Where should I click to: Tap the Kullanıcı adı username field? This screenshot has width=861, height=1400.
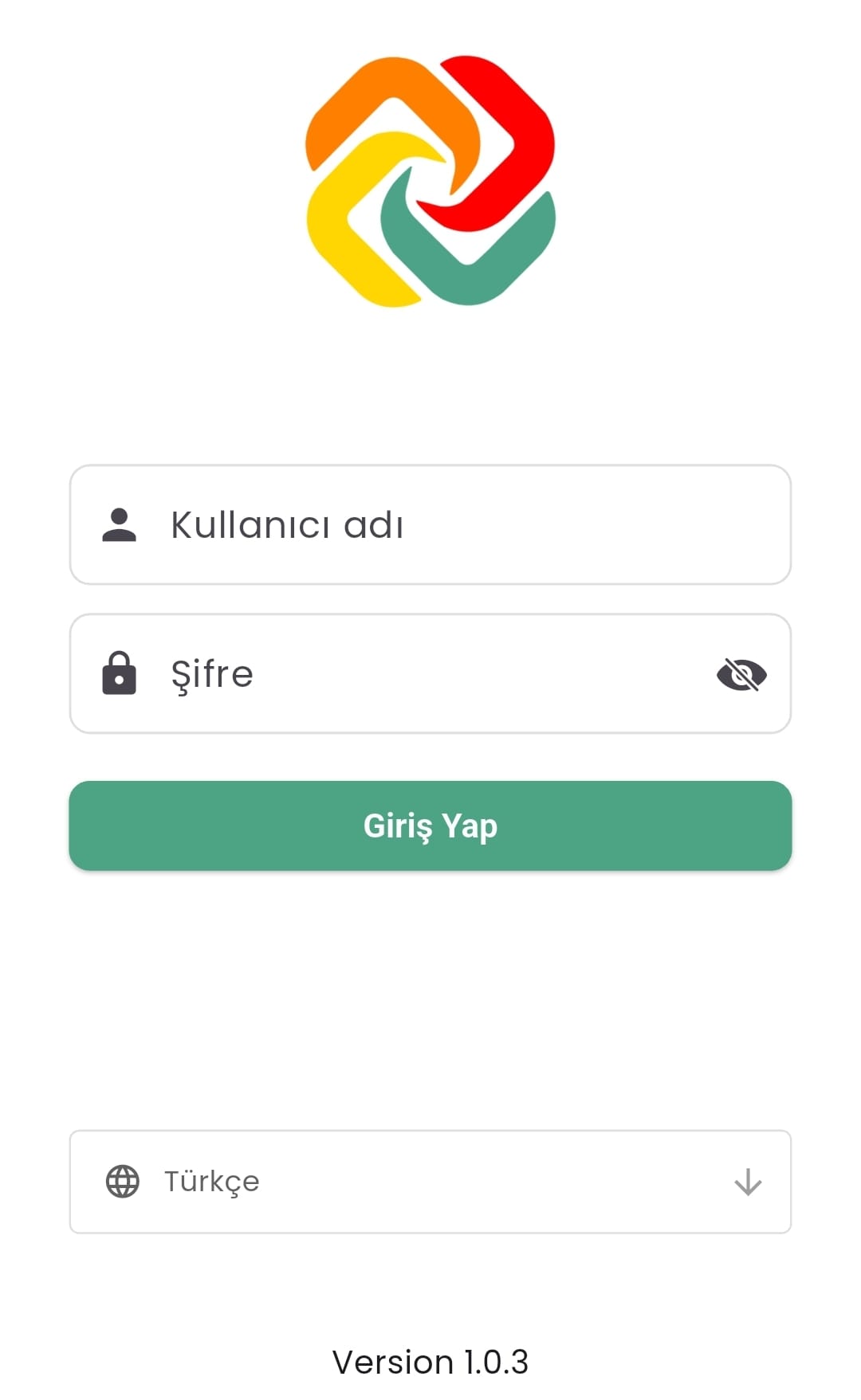[x=431, y=525]
